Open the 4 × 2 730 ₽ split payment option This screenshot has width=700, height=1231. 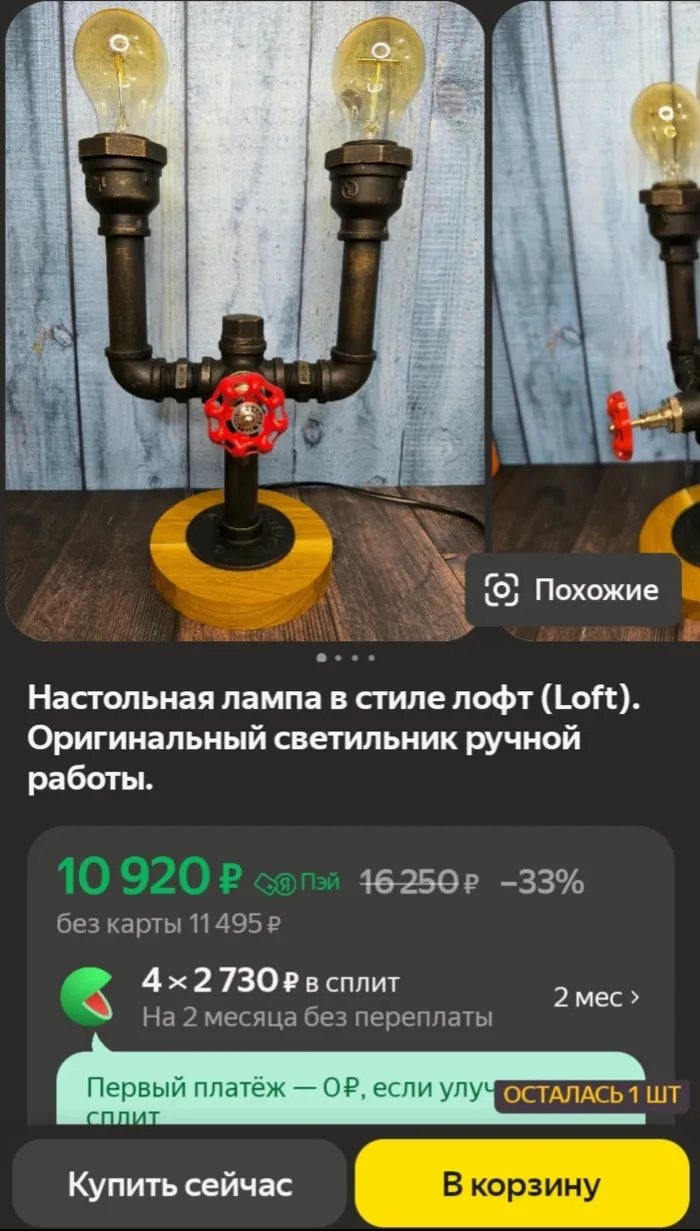point(350,998)
